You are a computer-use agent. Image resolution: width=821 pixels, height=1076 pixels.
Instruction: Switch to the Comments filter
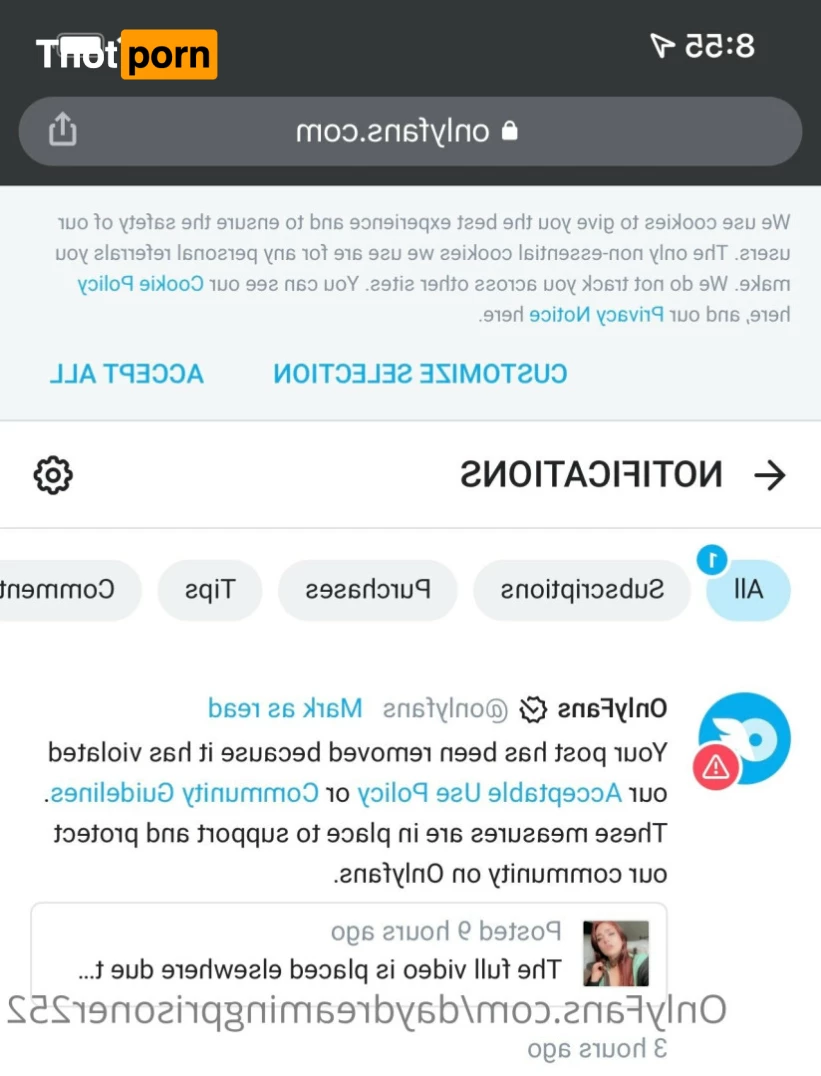[x=72, y=590]
